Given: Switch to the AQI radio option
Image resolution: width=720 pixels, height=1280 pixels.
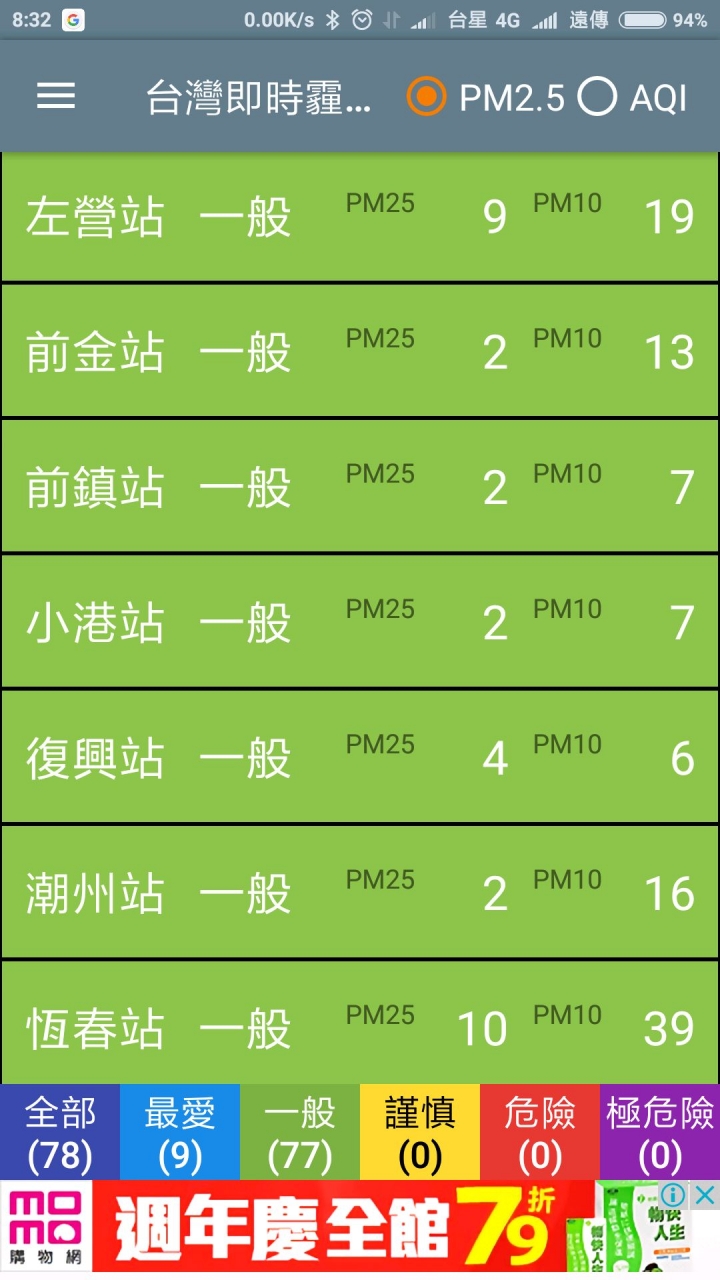Looking at the screenshot, I should pyautogui.click(x=598, y=97).
